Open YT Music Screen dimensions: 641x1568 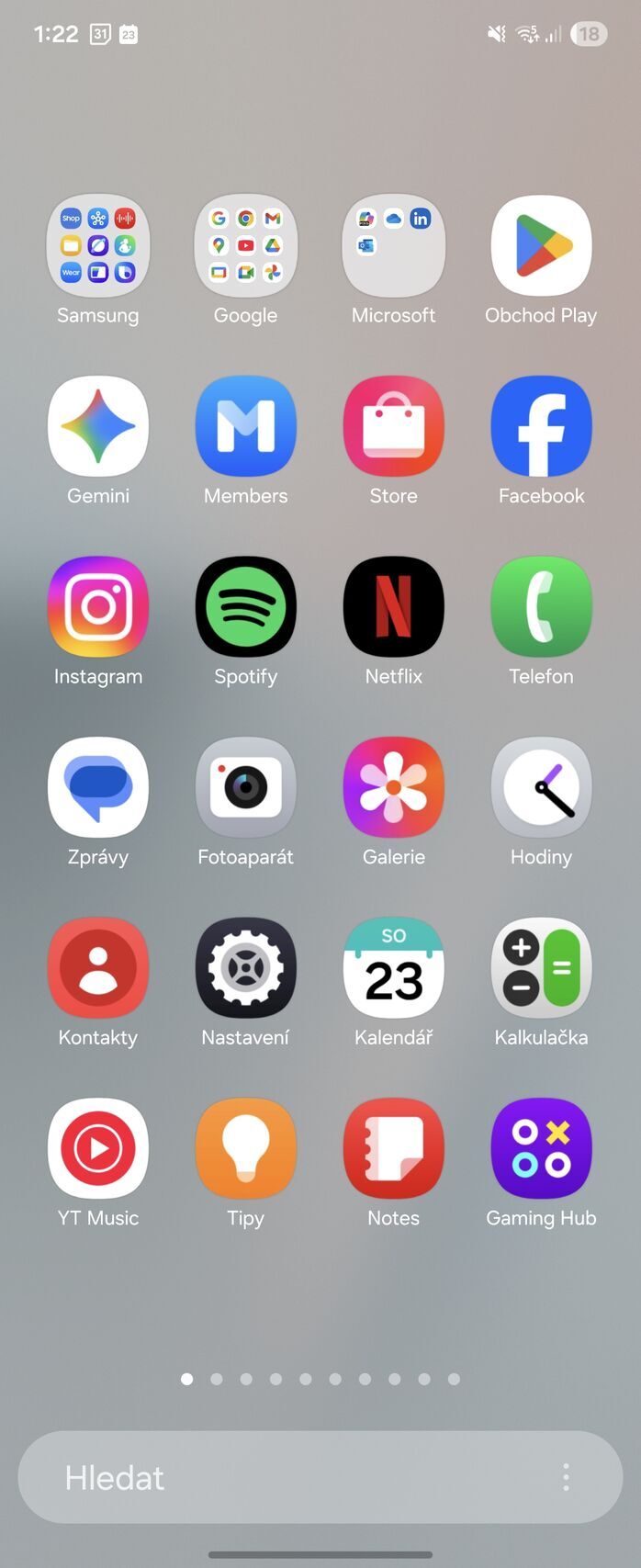click(x=98, y=1148)
